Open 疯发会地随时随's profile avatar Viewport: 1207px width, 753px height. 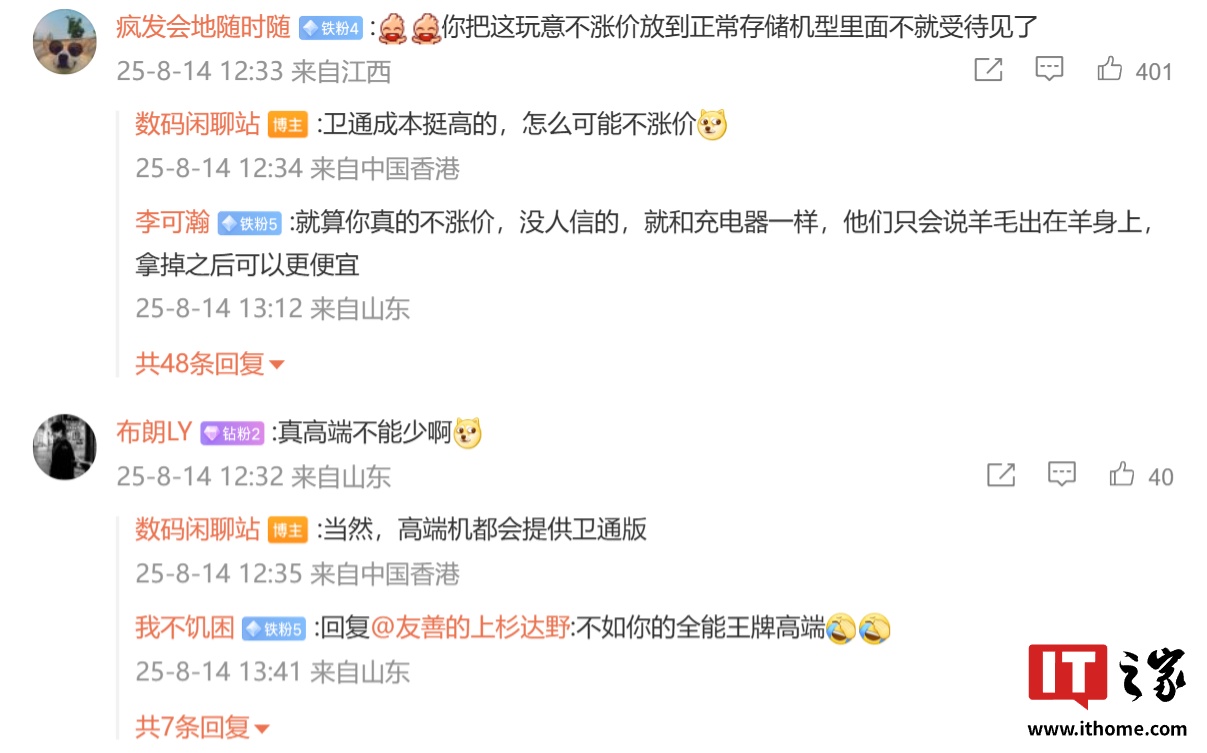[65, 42]
